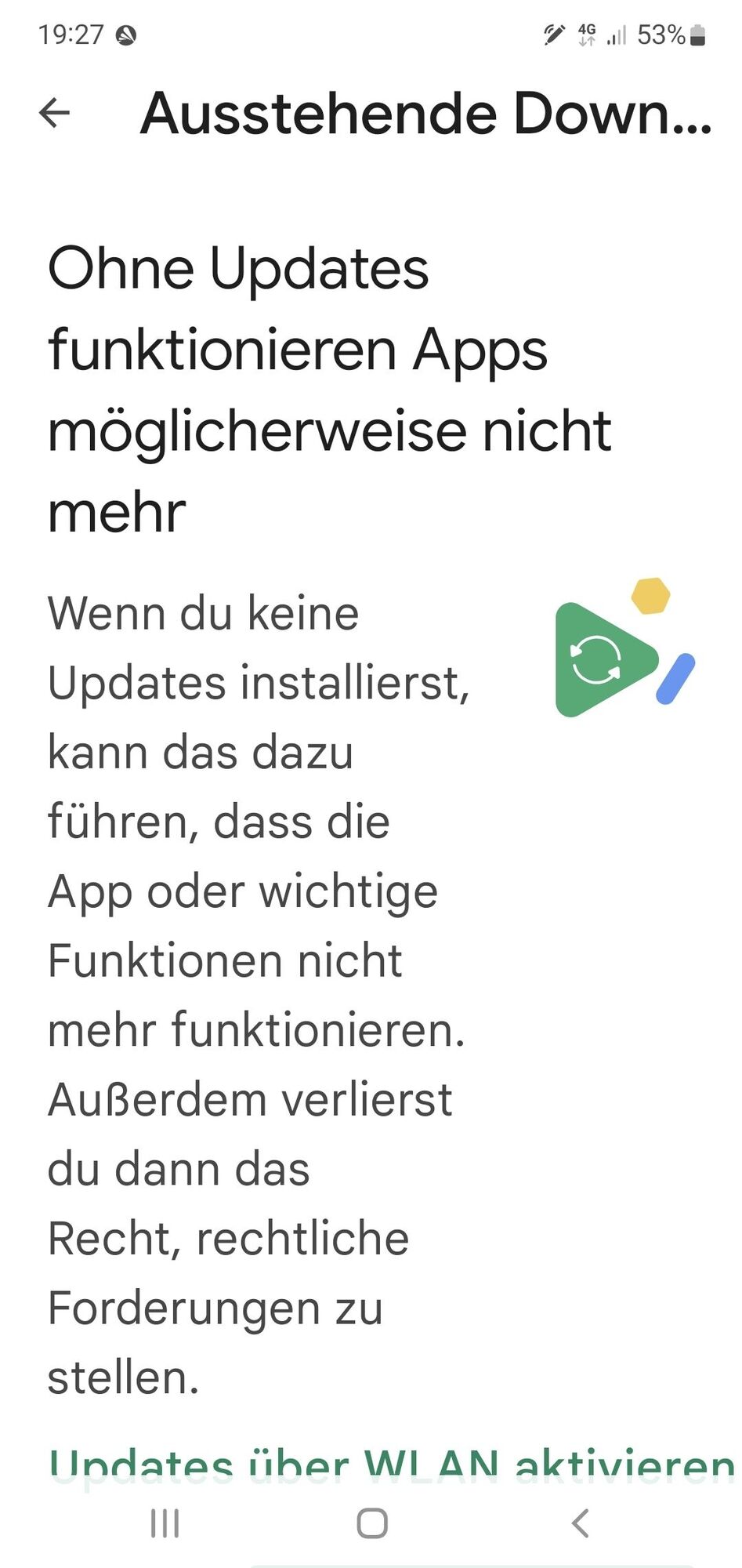Viewport: 742px width, 1568px height.
Task: Tap "Updates über WLAN aktivieren" link
Action: coord(390,1465)
